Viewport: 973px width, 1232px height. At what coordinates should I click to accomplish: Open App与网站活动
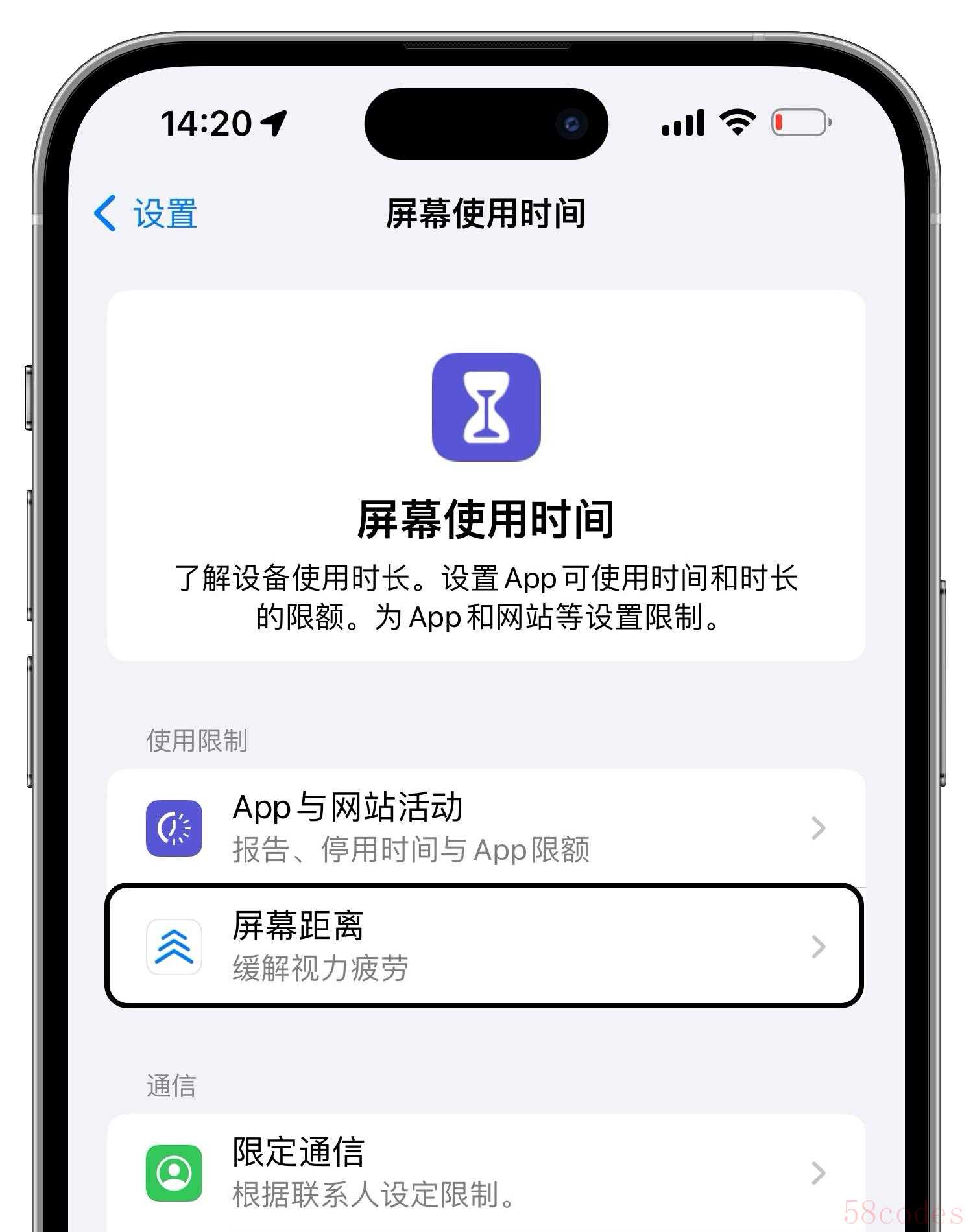[485, 827]
